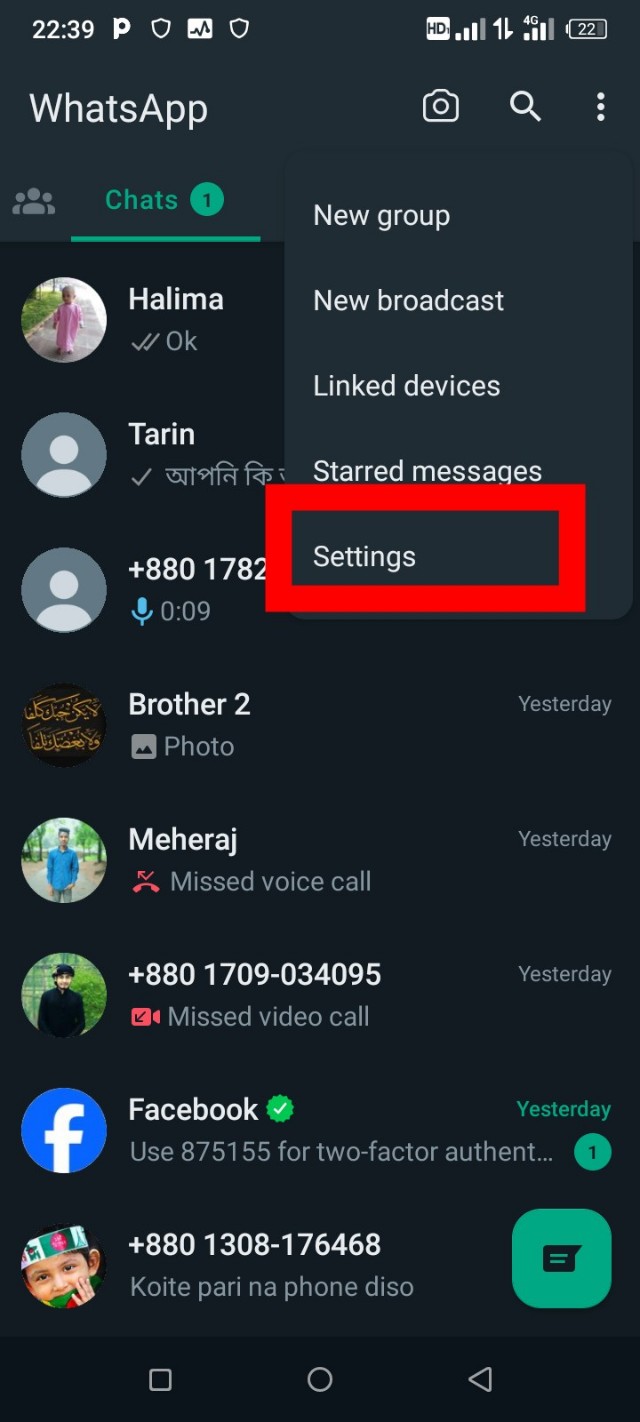Open the chat with Halima
Viewport: 640px width, 1422px height.
[150, 320]
